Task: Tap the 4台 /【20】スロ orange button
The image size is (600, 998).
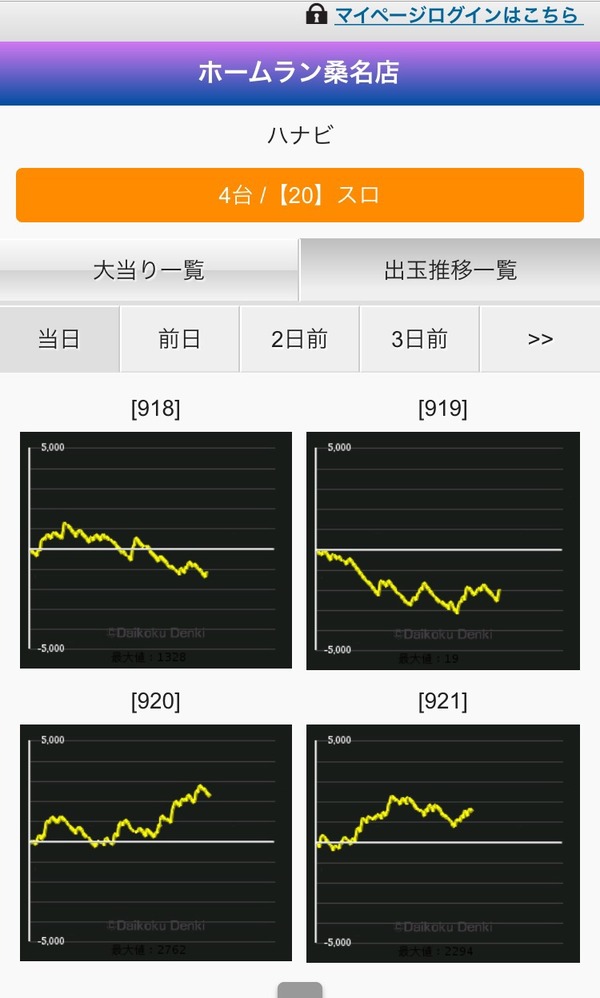Action: pos(300,195)
